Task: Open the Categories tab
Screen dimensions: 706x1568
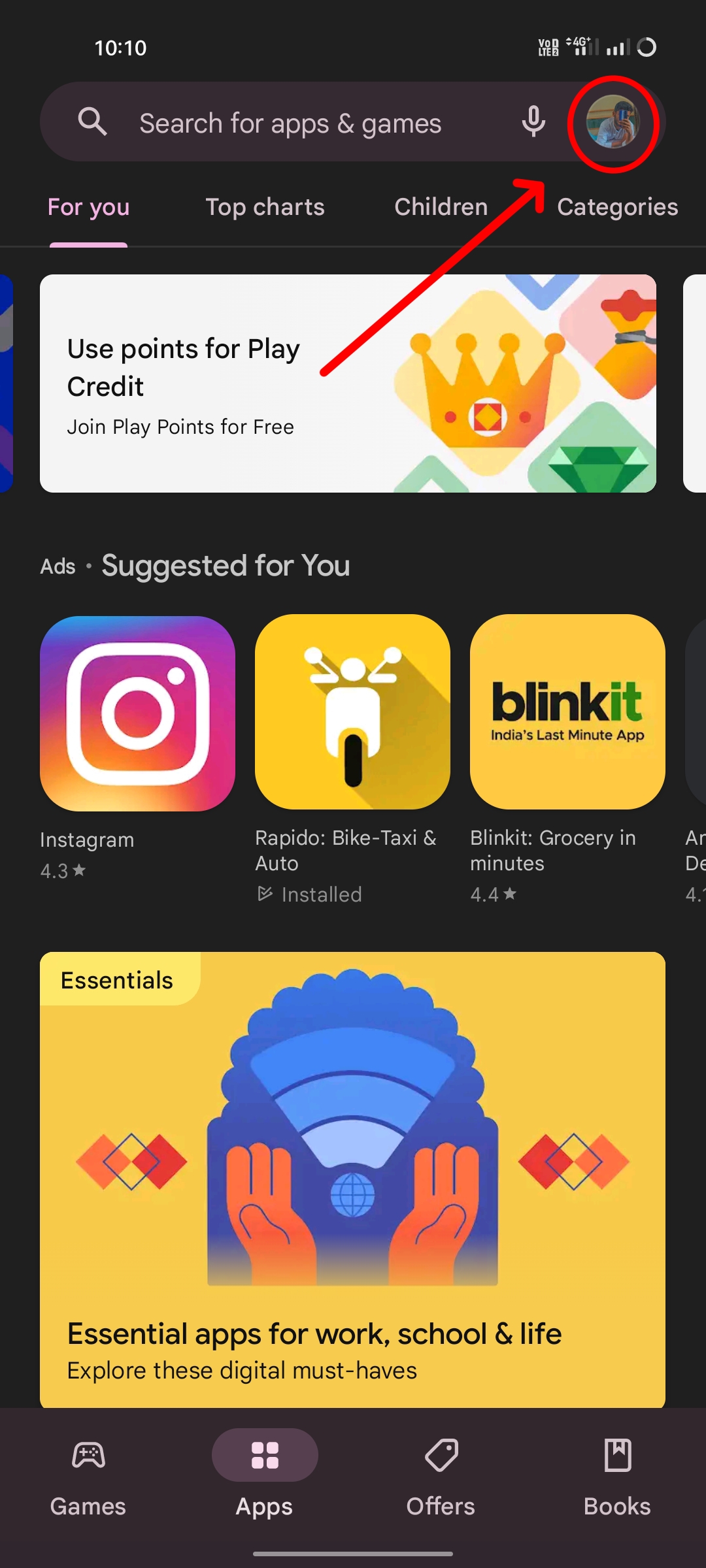Action: 617,207
